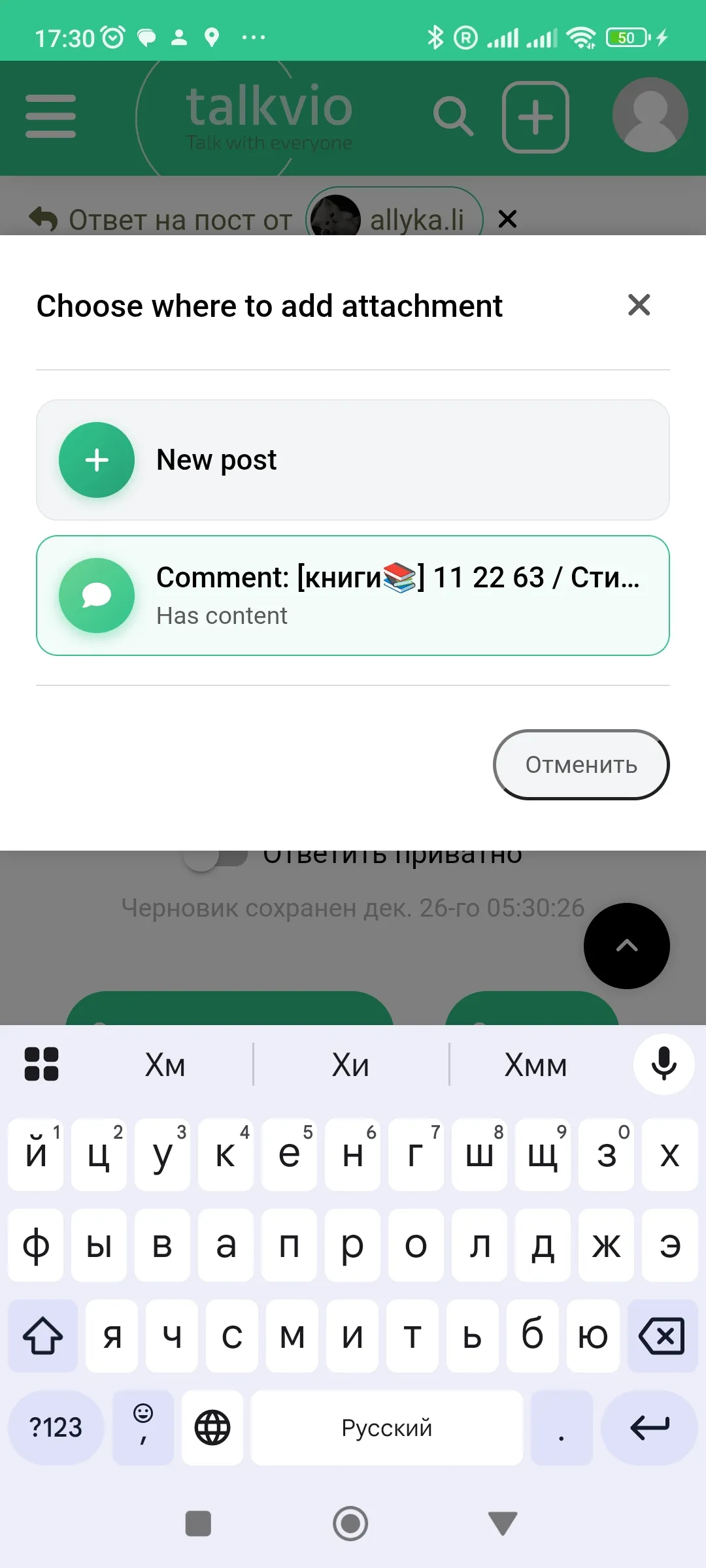The width and height of the screenshot is (706, 1568).
Task: Open the keyboard tools grid icon
Action: point(41,1064)
